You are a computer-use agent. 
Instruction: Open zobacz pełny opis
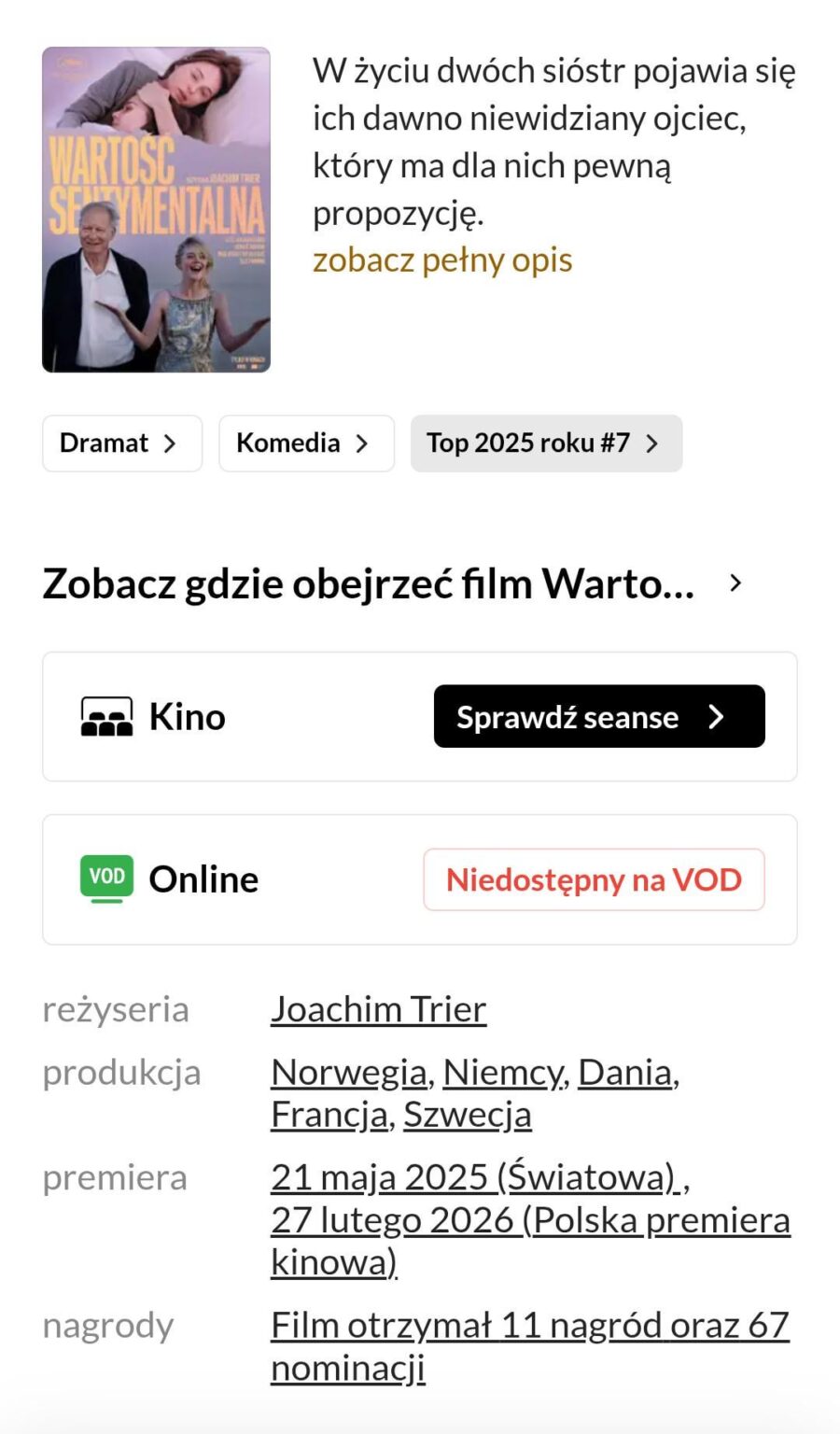pyautogui.click(x=443, y=260)
